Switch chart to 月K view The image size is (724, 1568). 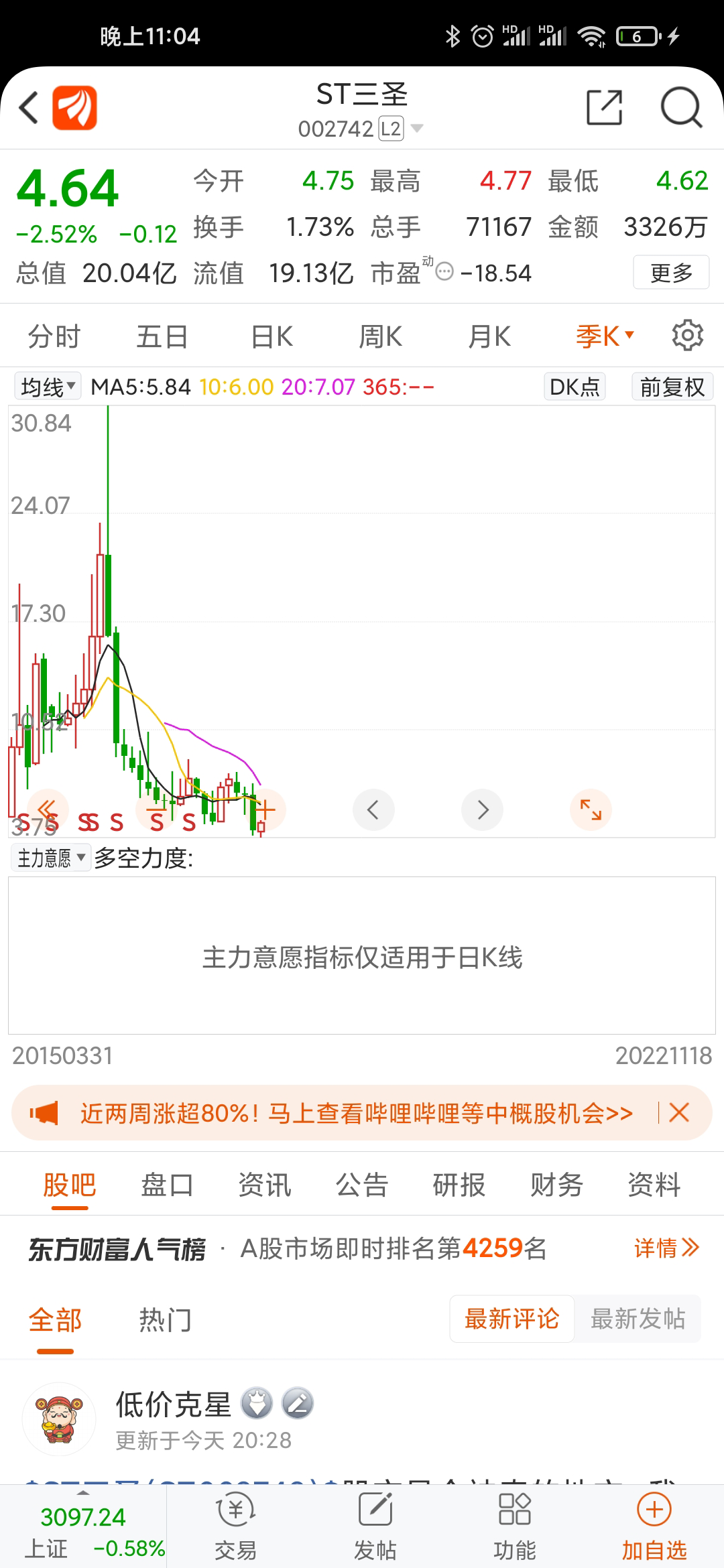(x=489, y=336)
